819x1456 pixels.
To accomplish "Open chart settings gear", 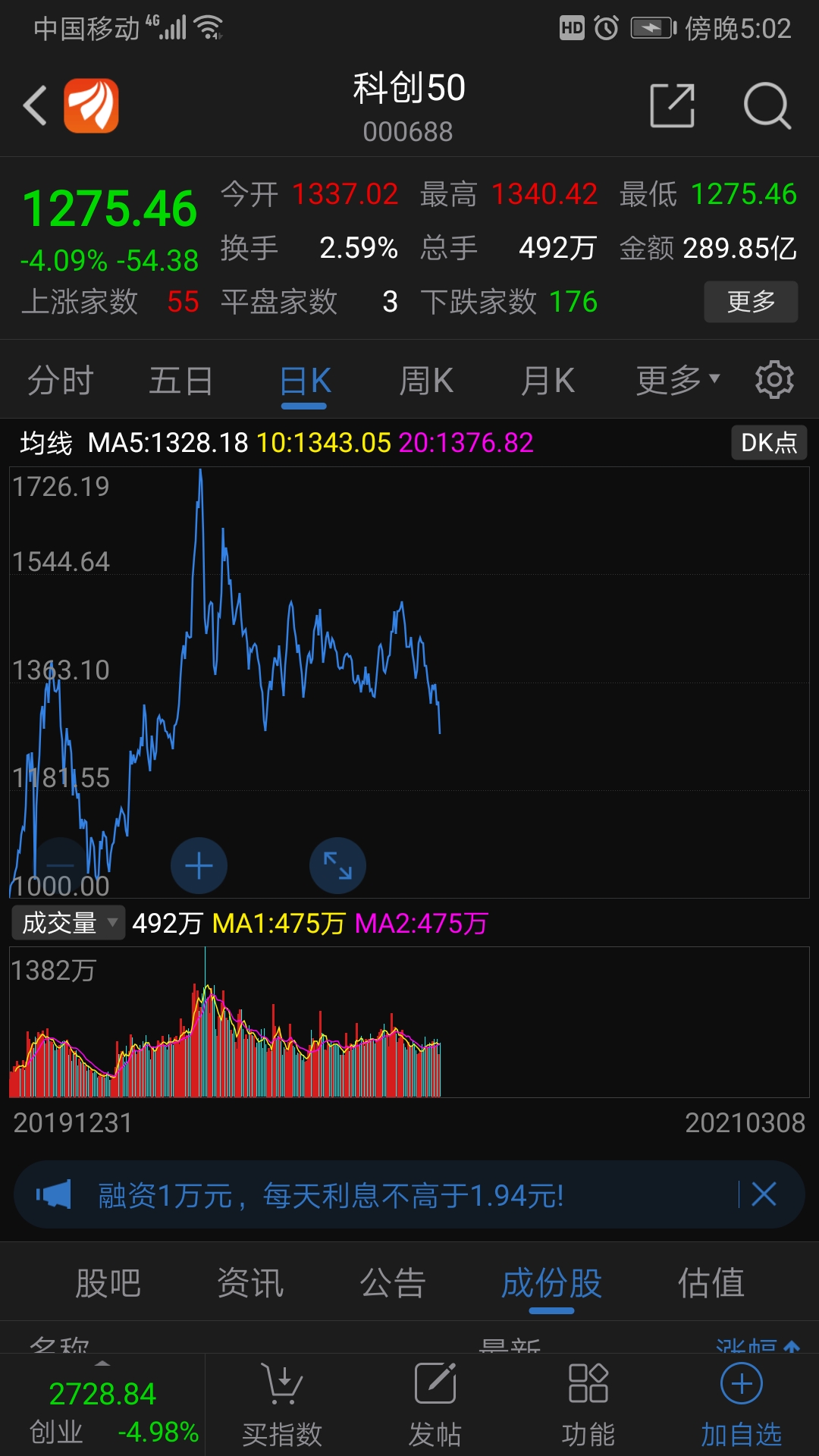I will (x=774, y=380).
